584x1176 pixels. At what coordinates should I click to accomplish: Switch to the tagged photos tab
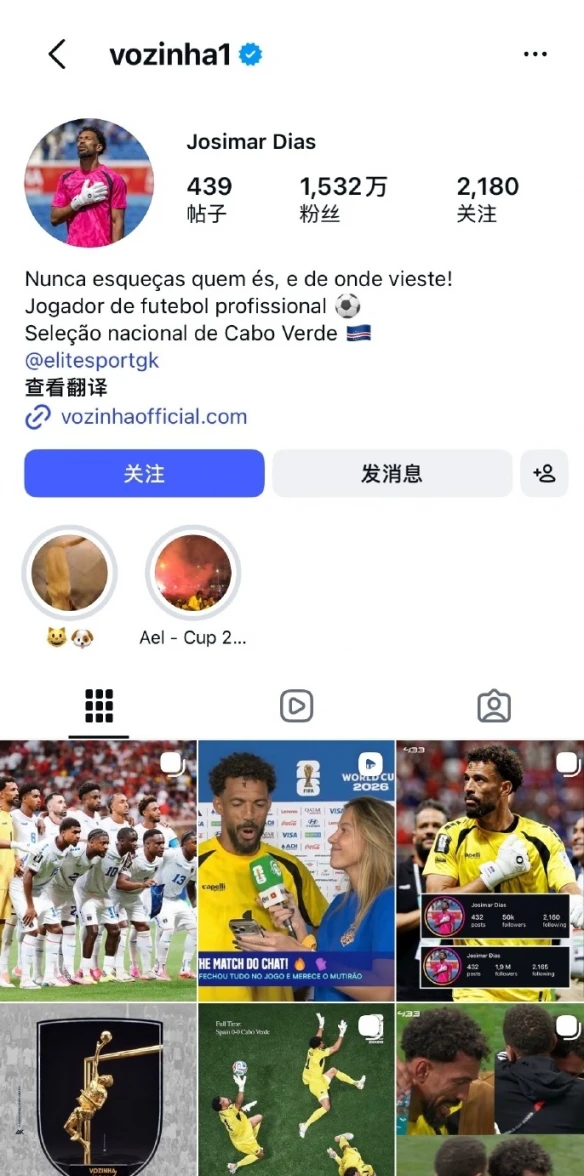[494, 706]
